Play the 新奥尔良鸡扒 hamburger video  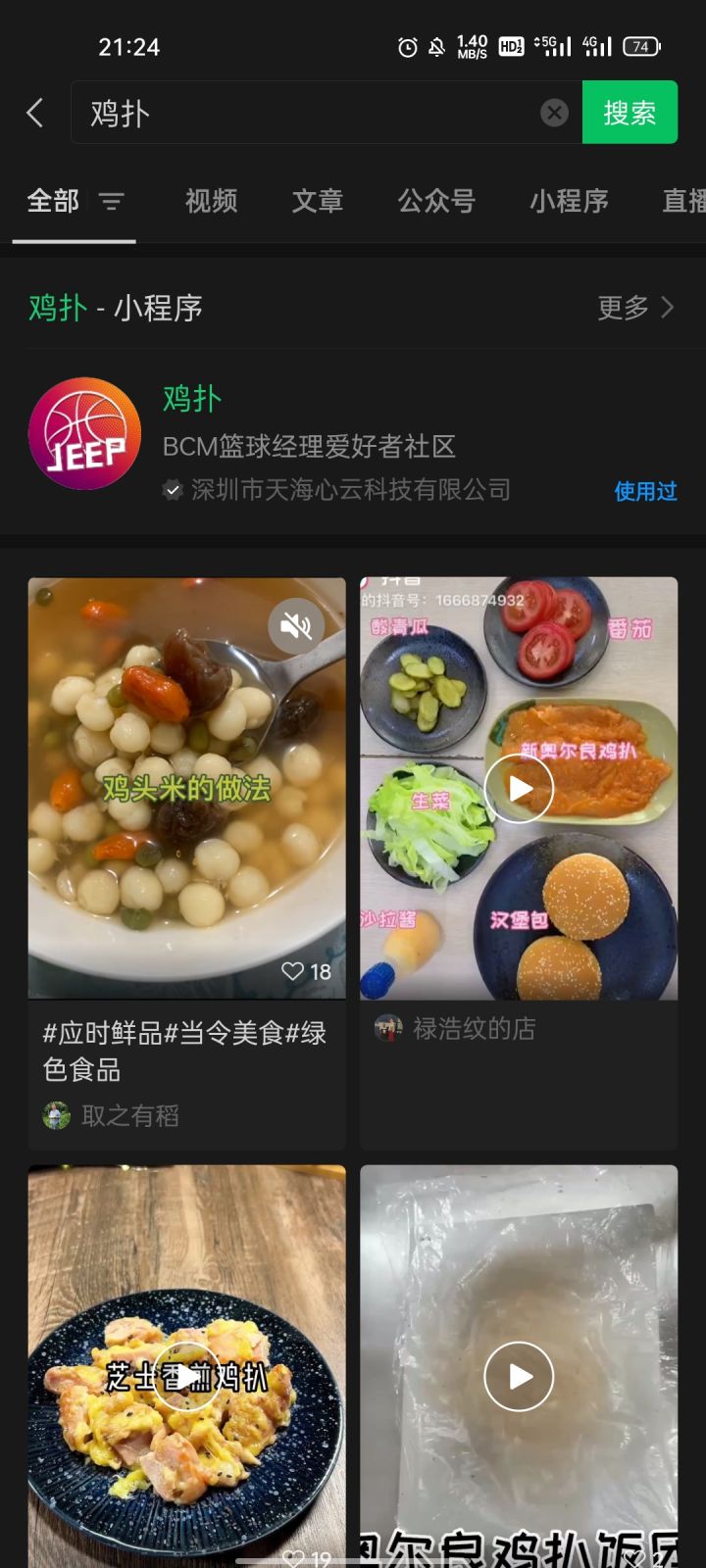coord(518,787)
